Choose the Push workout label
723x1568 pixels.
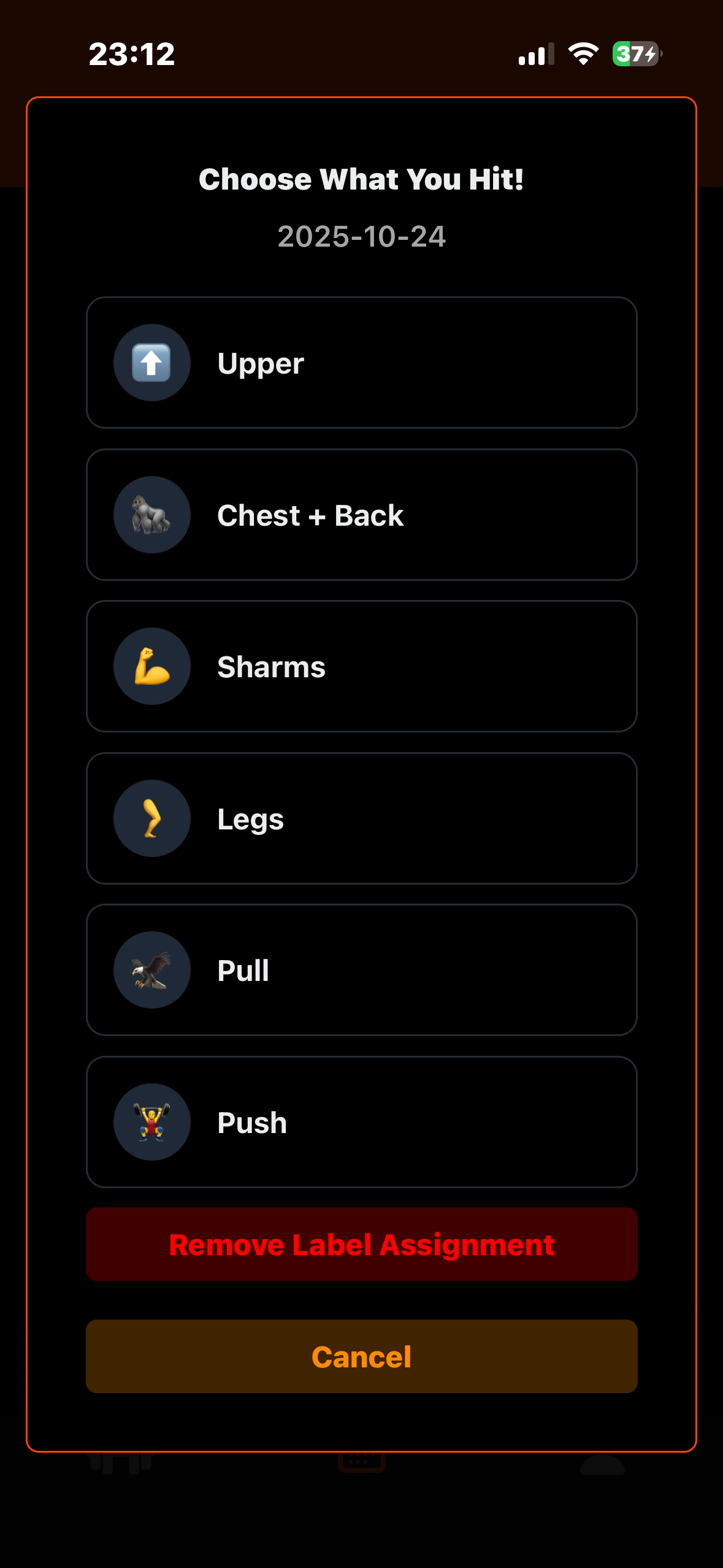361,1122
